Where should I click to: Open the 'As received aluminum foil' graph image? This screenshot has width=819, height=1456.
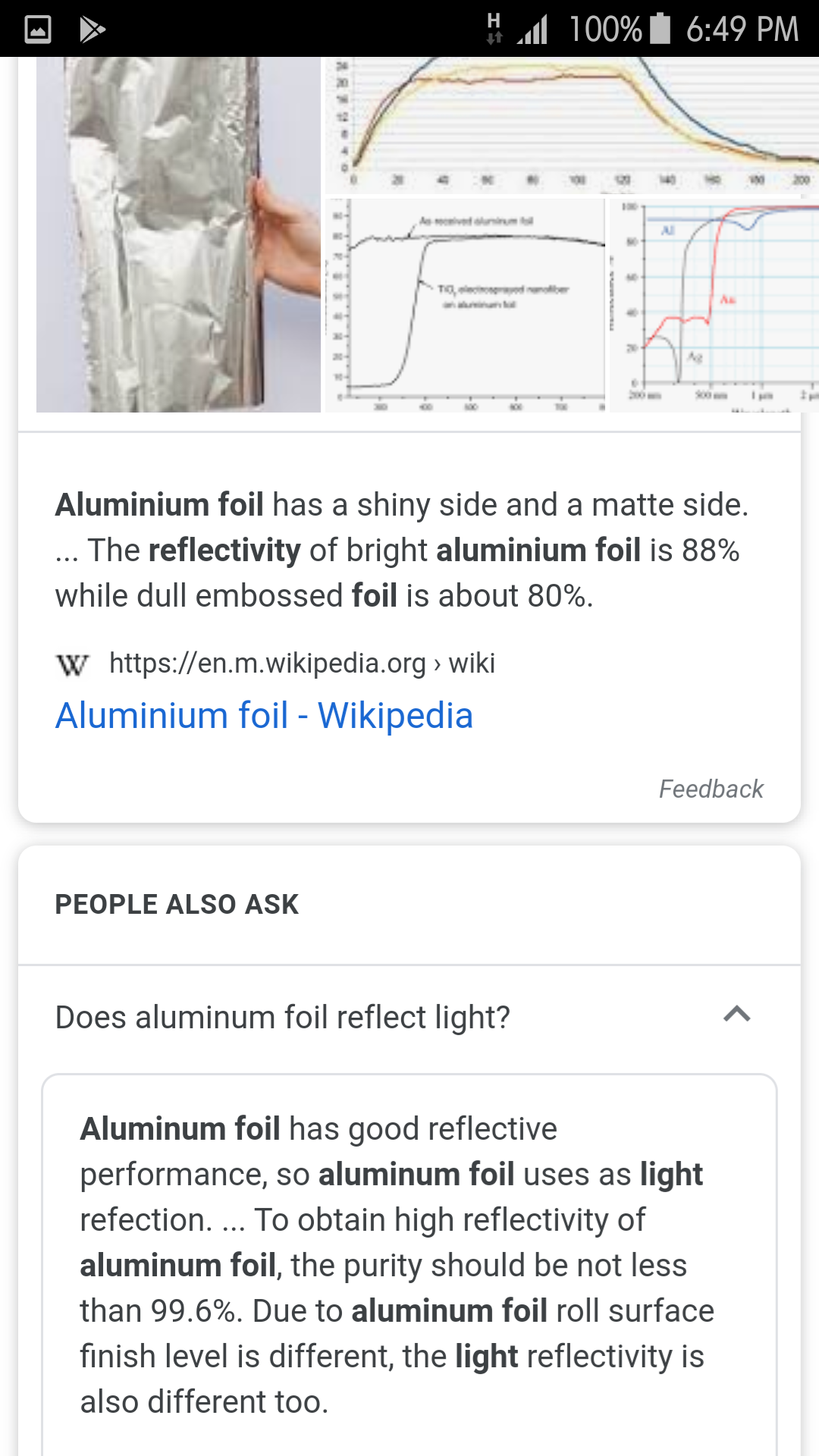coord(466,306)
